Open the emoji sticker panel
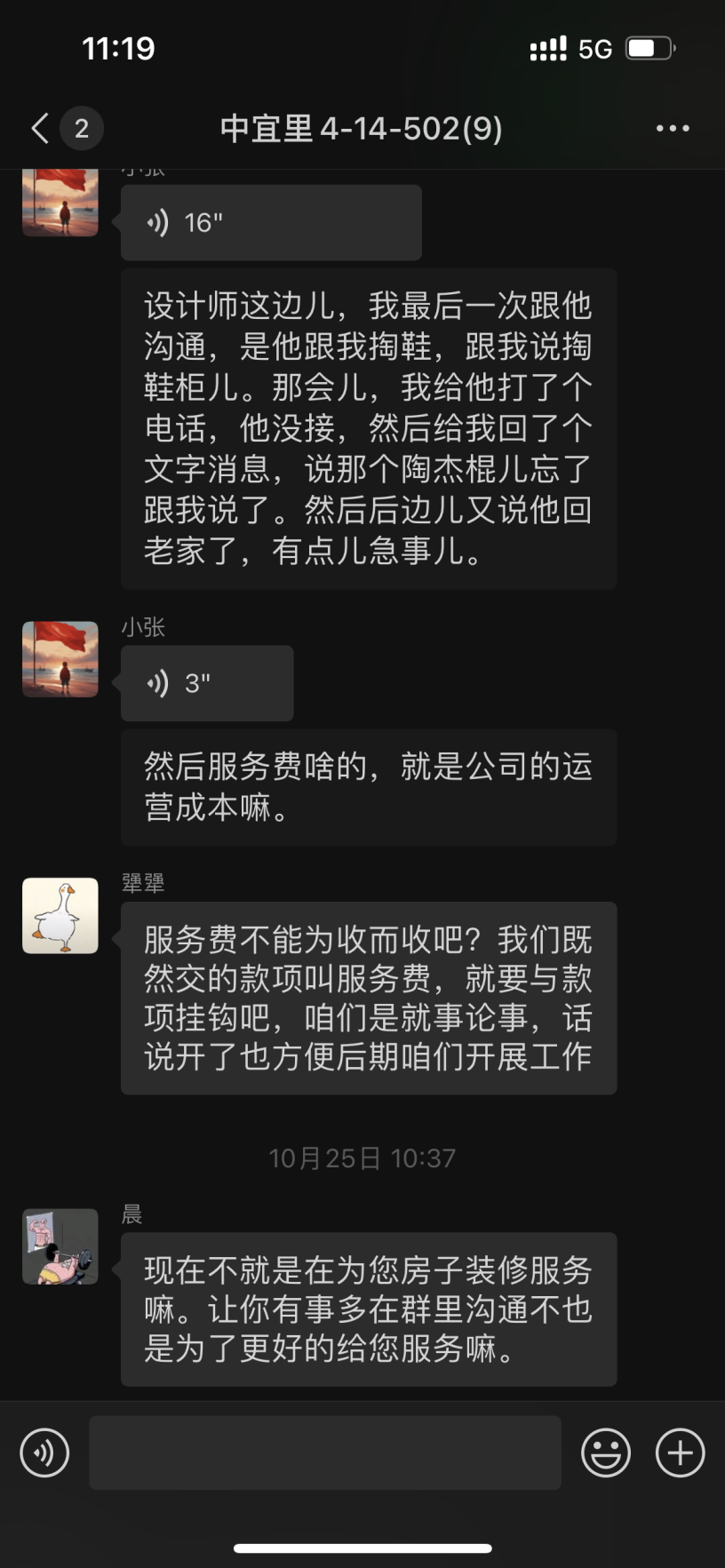 (x=606, y=1453)
